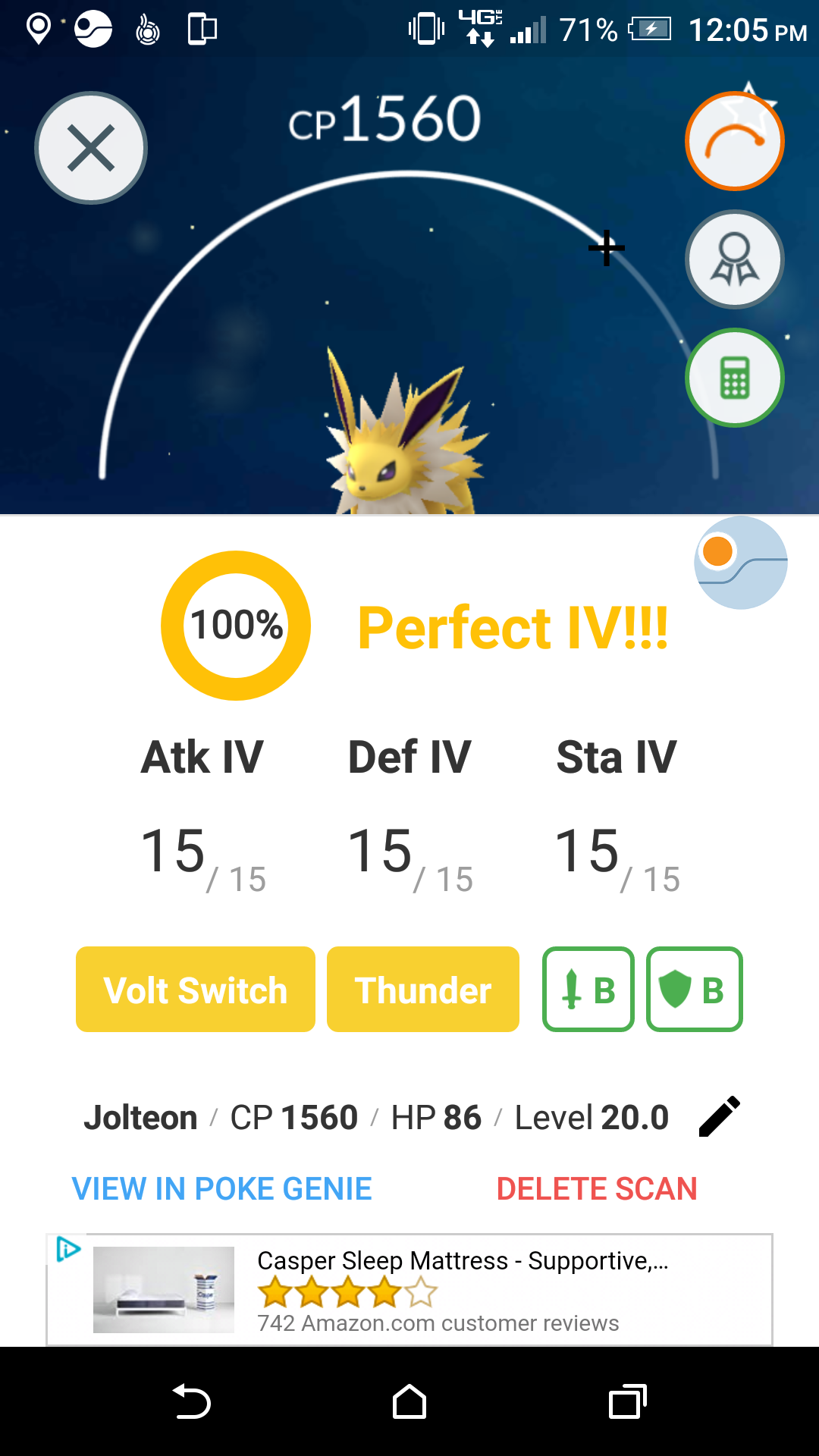The width and height of the screenshot is (819, 1456).
Task: Go to the home screen
Action: (409, 1401)
